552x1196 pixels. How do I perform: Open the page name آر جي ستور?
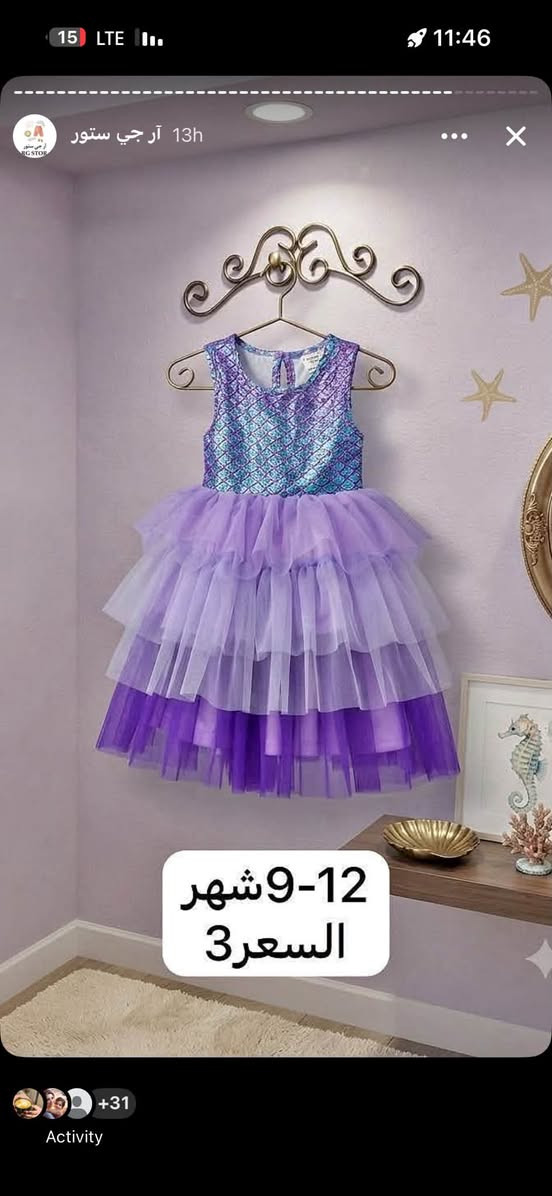pyautogui.click(x=116, y=136)
